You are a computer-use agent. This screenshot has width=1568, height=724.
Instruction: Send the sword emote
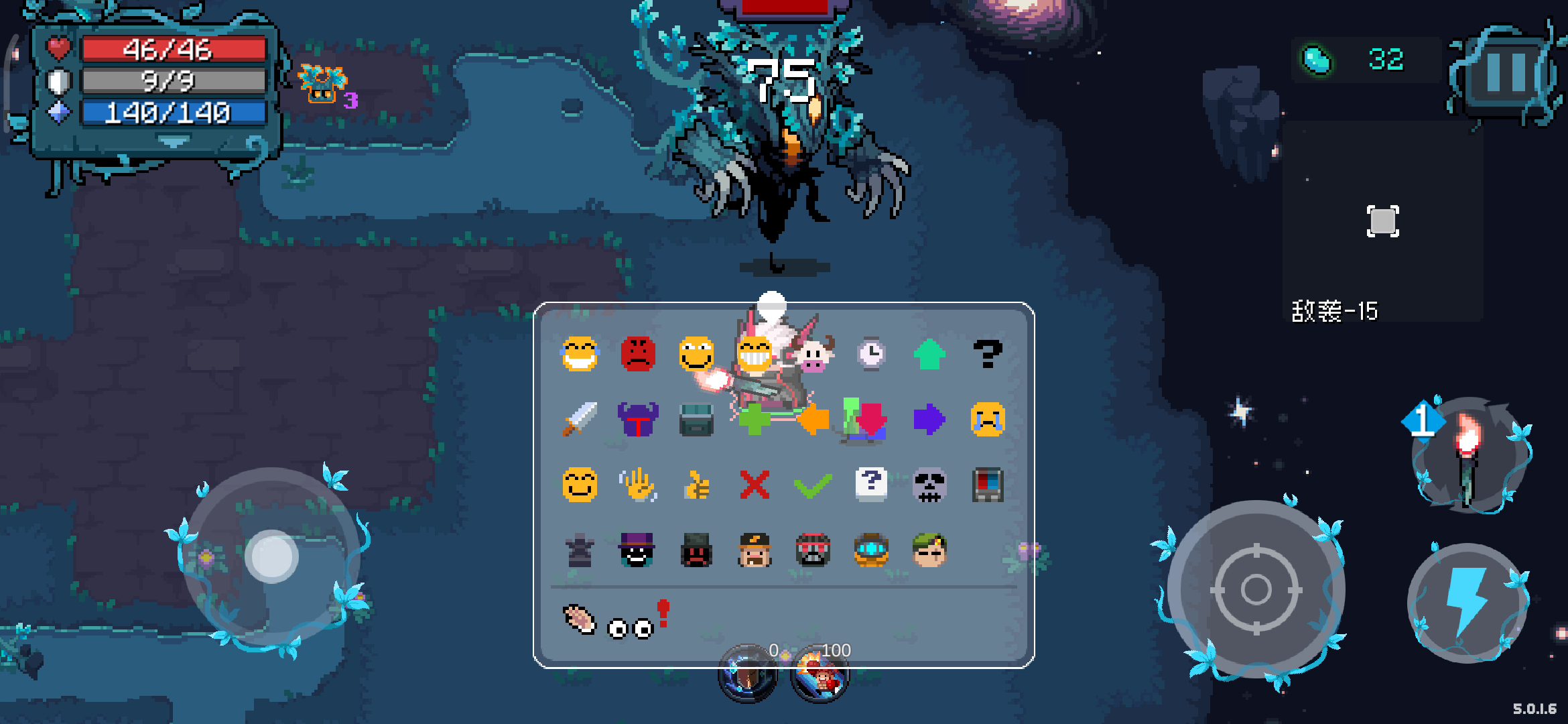(x=580, y=420)
